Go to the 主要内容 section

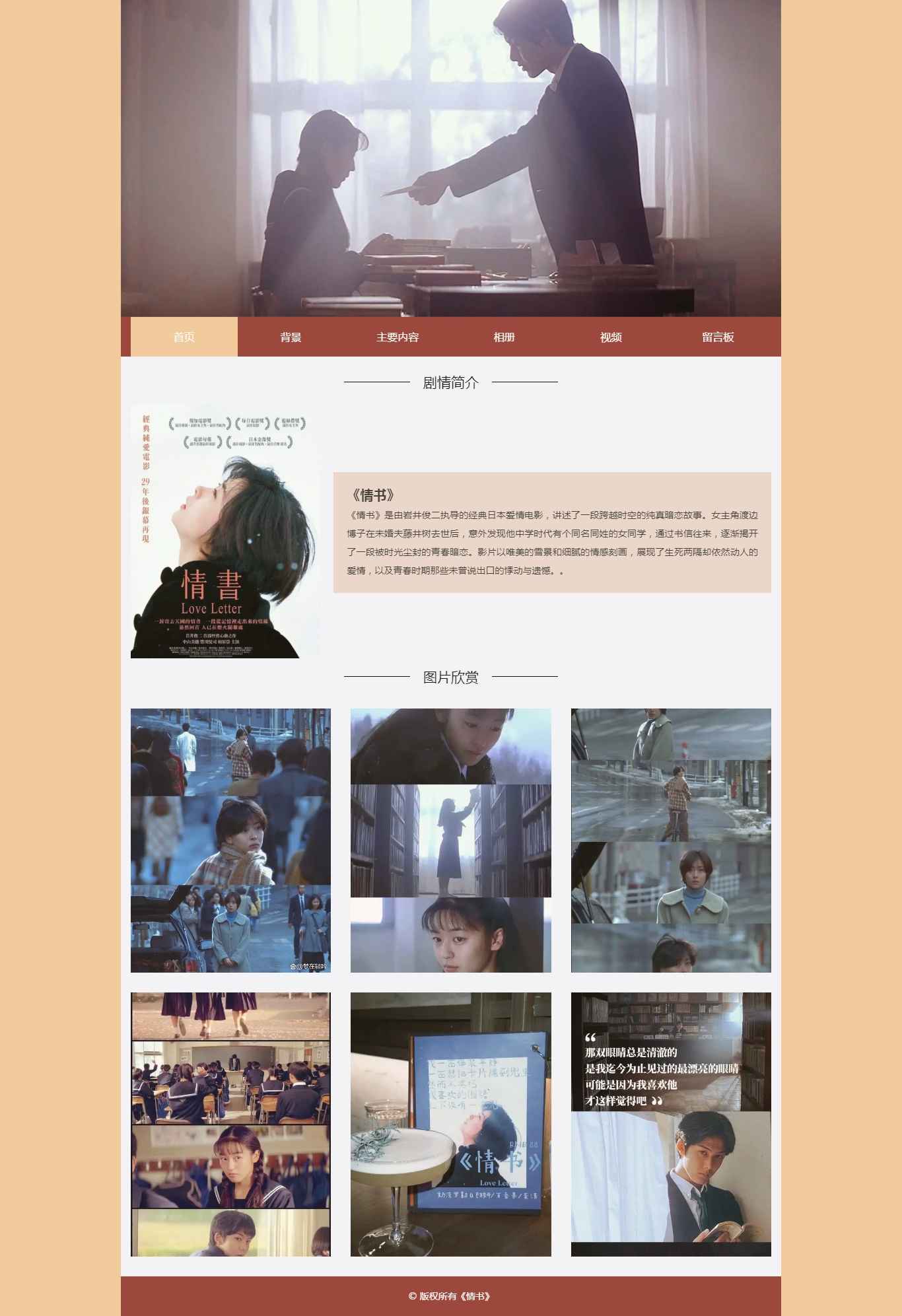tap(398, 337)
